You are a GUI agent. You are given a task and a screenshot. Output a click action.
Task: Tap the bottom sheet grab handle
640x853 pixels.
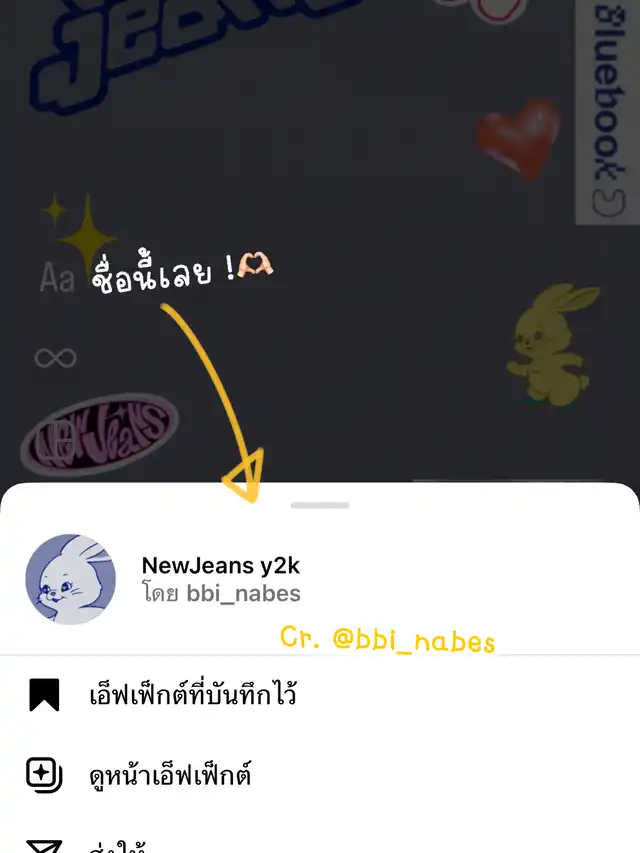(x=320, y=505)
